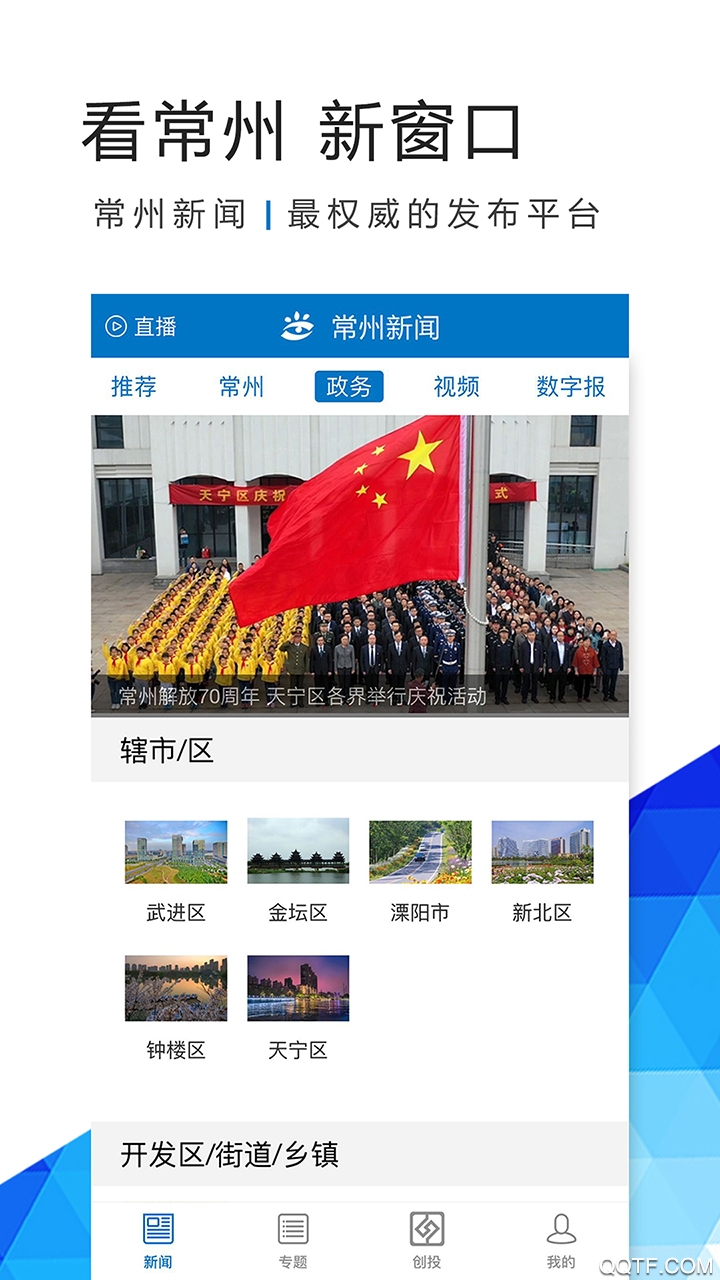This screenshot has height=1280, width=720.
Task: Select the 新北区 label
Action: [543, 912]
